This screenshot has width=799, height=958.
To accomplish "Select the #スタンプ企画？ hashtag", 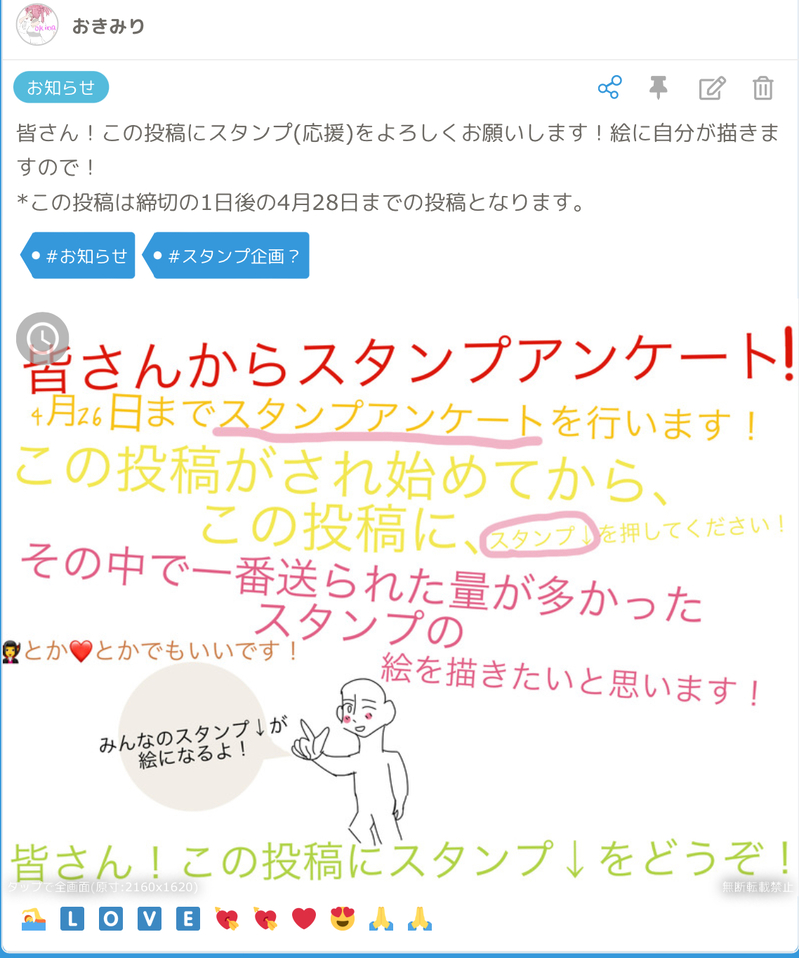I will click(227, 256).
